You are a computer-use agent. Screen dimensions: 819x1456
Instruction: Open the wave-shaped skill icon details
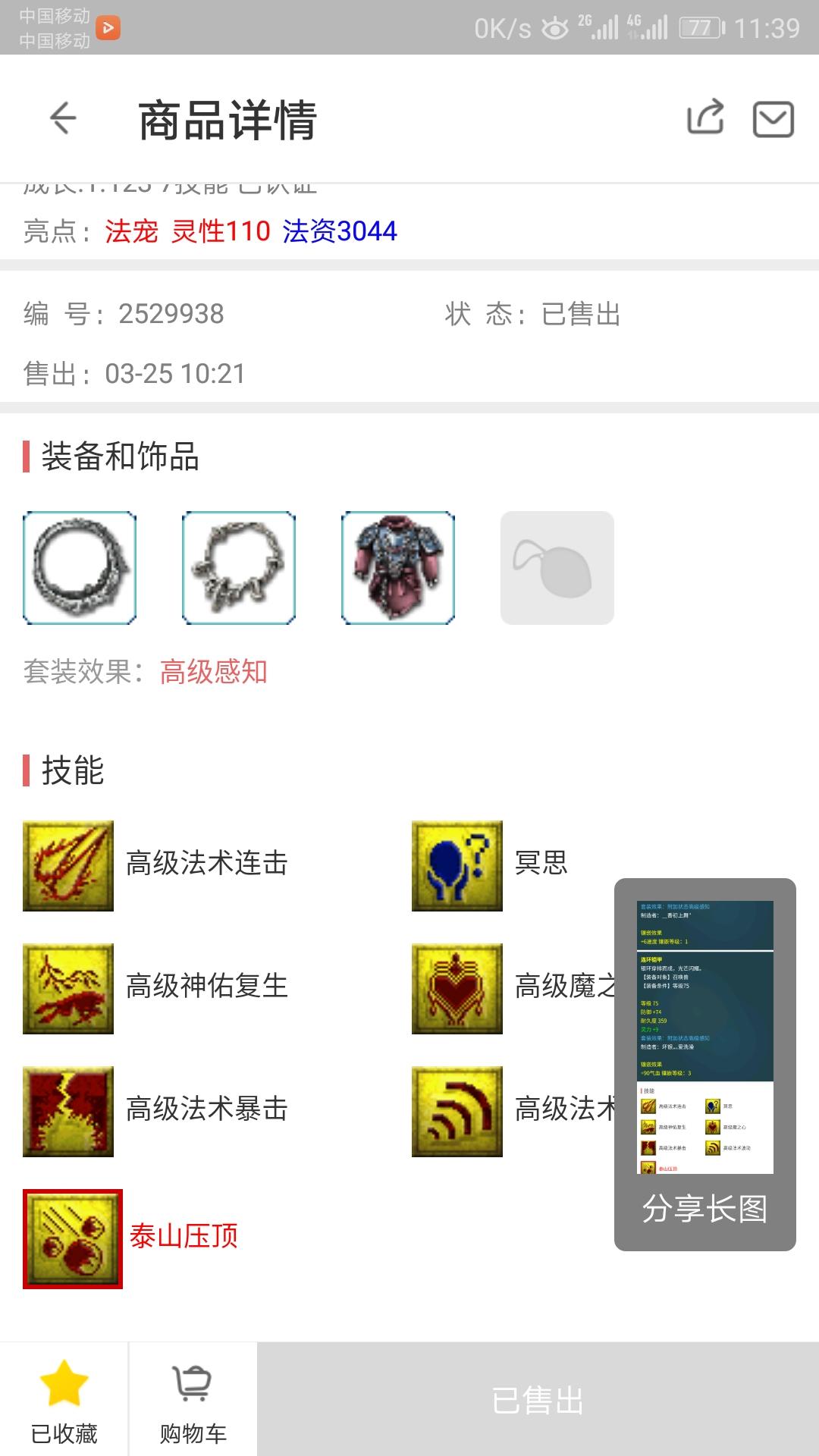457,1112
